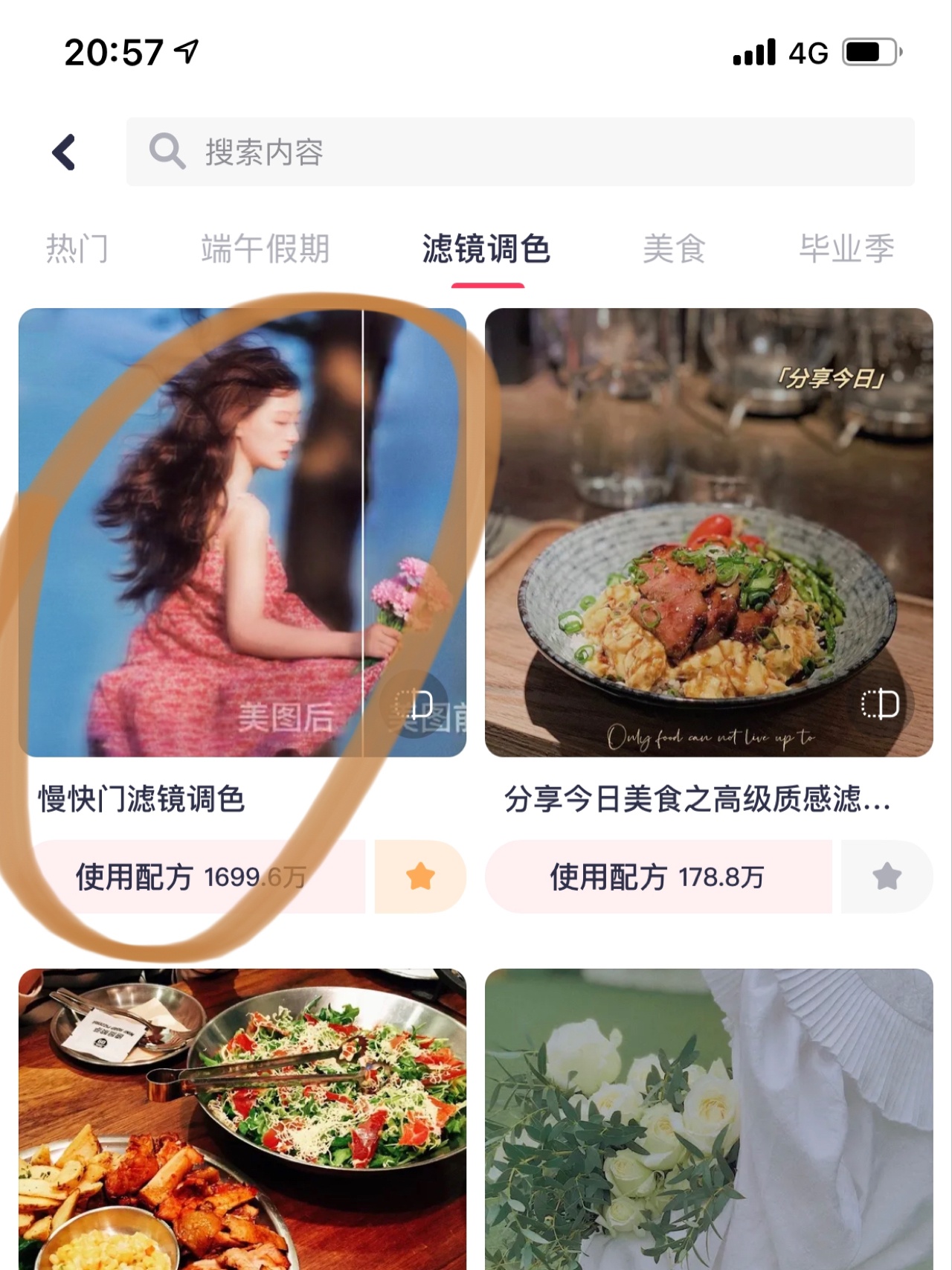Unfavorite the 慢快门滤镜调色 recipe star
The image size is (952, 1270).
tap(420, 877)
